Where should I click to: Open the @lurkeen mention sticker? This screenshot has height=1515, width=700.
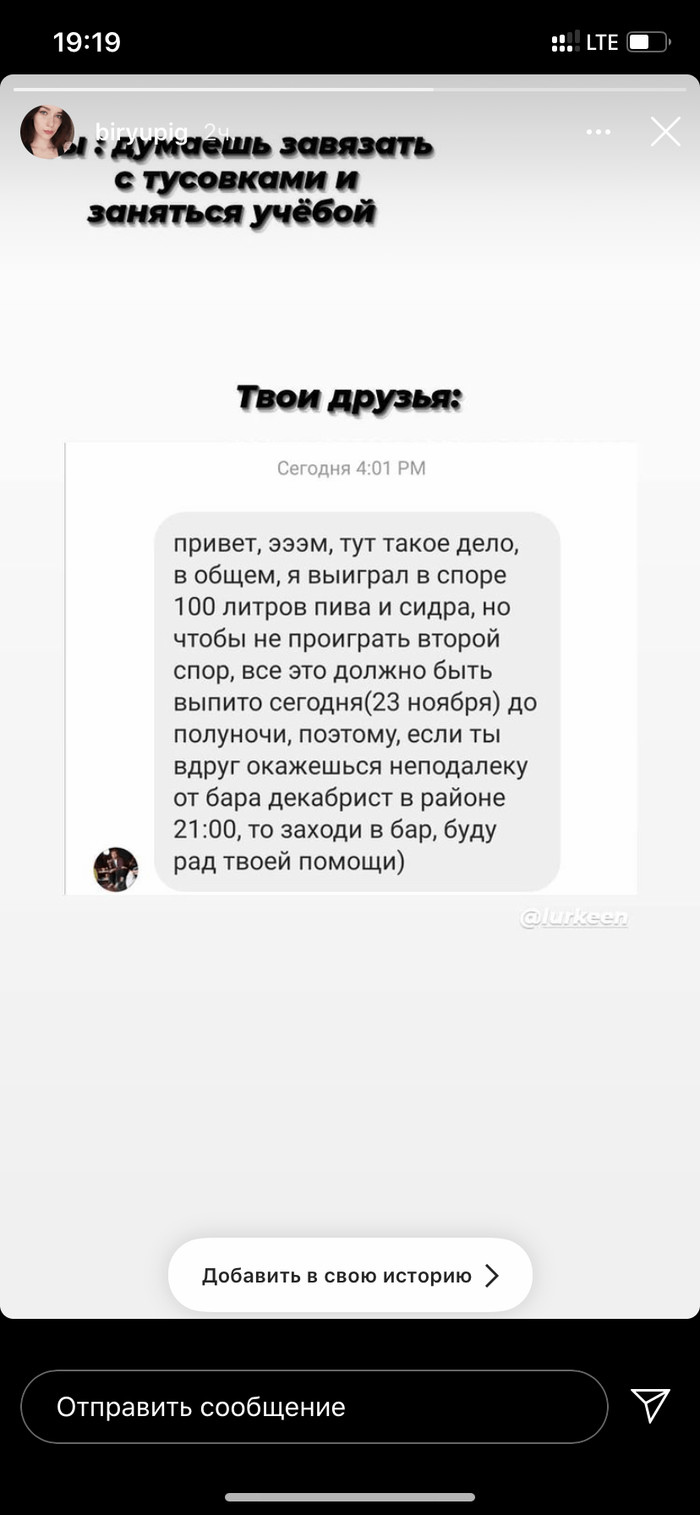click(x=574, y=918)
